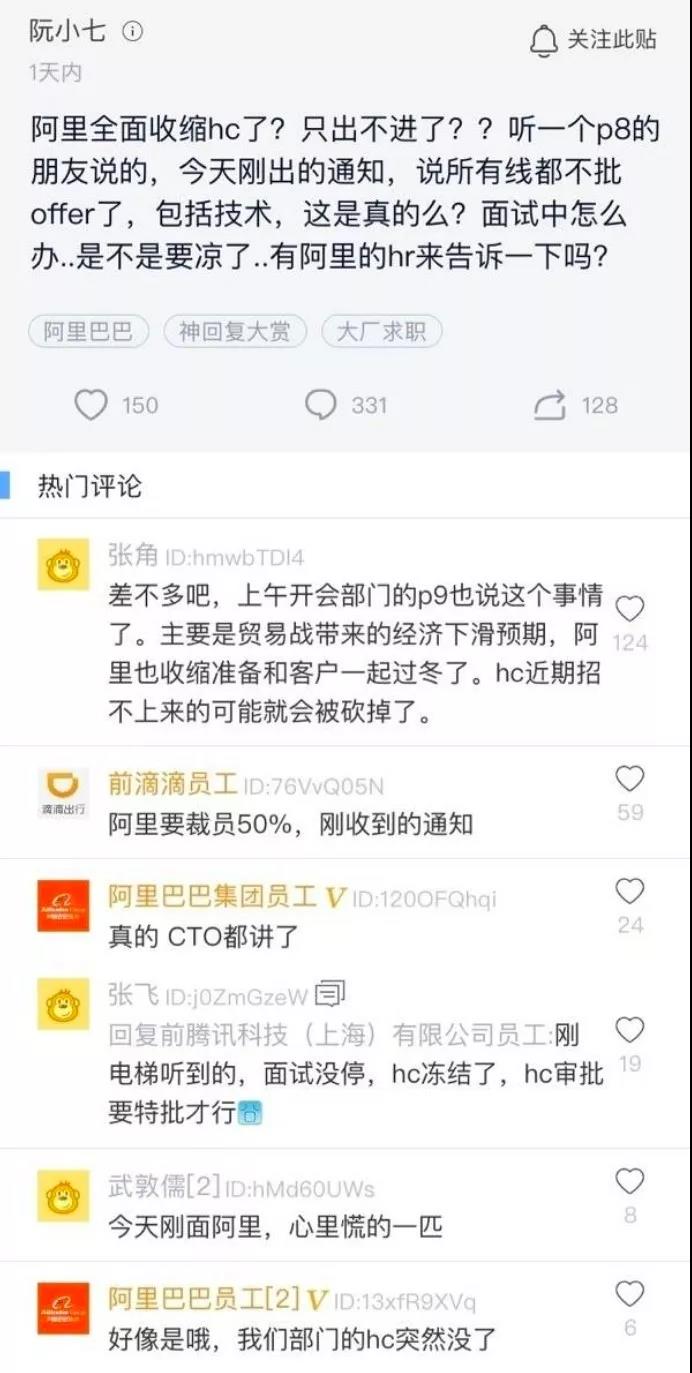Viewport: 692px width, 1373px height.
Task: Like 张角's comment
Action: tap(630, 608)
